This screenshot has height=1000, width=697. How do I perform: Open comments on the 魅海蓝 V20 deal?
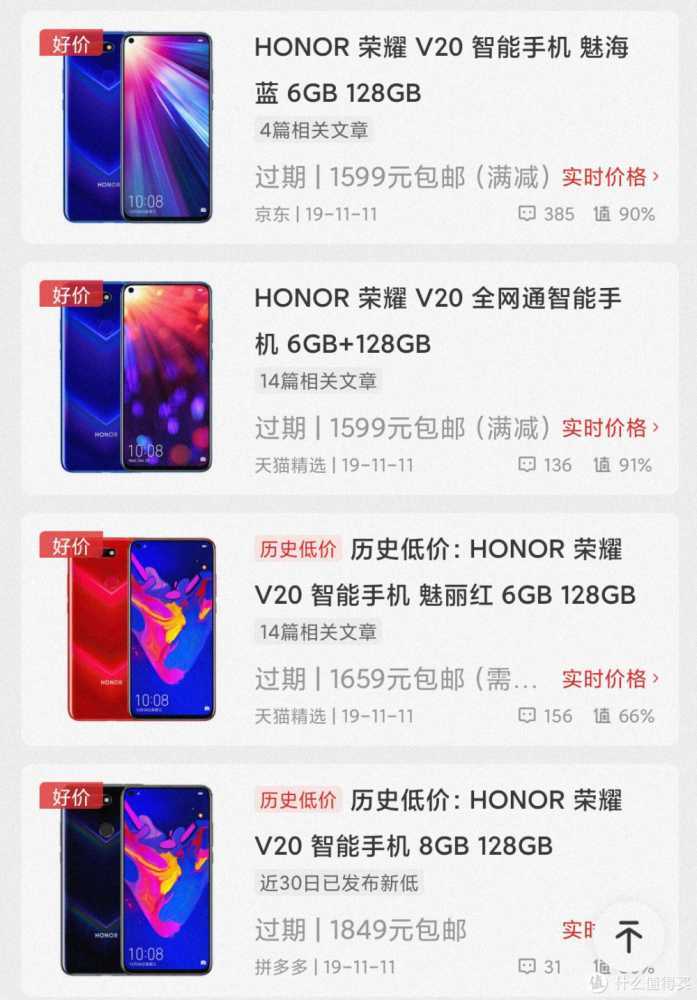[546, 214]
